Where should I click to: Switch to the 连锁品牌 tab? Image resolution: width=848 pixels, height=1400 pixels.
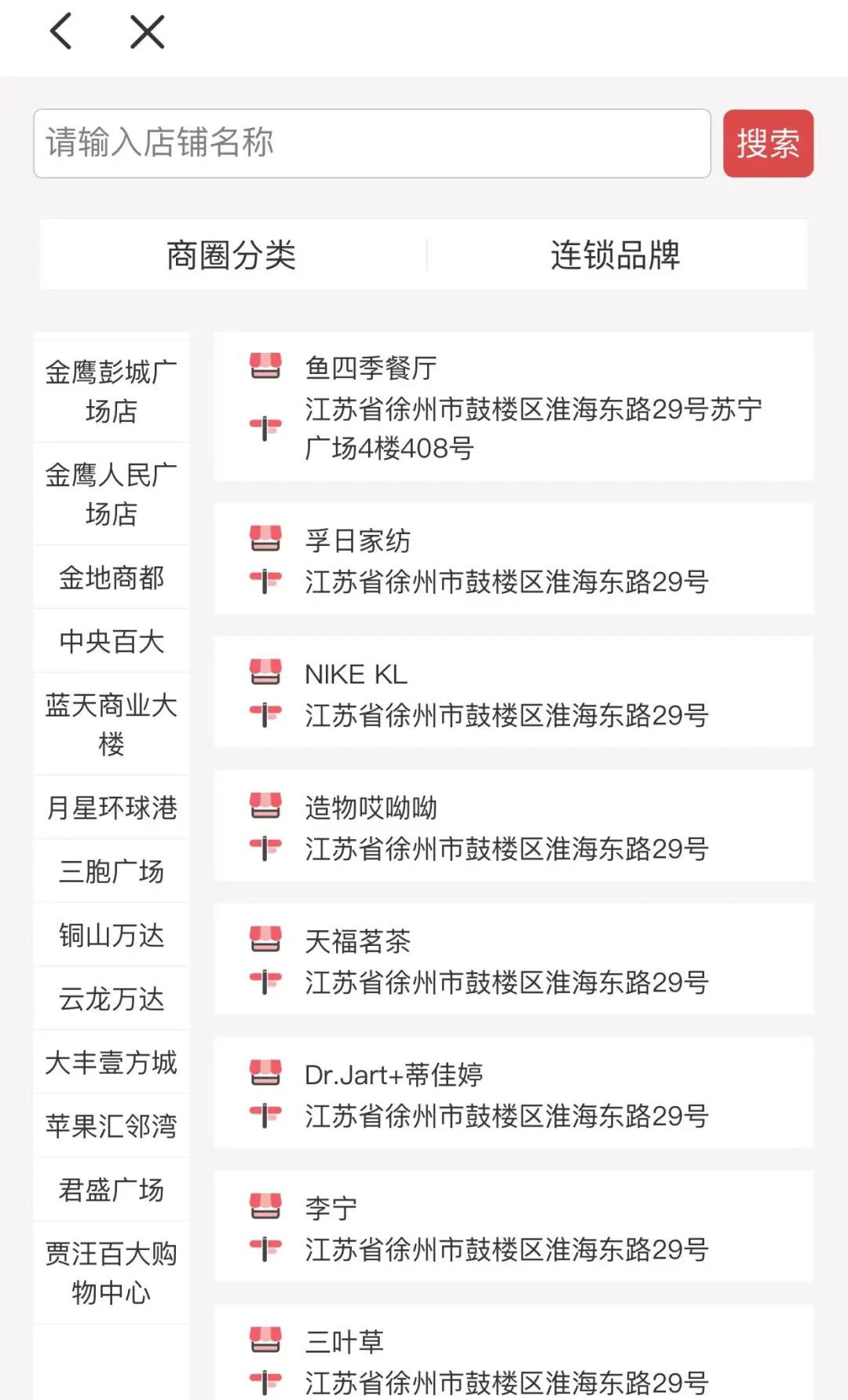coord(615,255)
